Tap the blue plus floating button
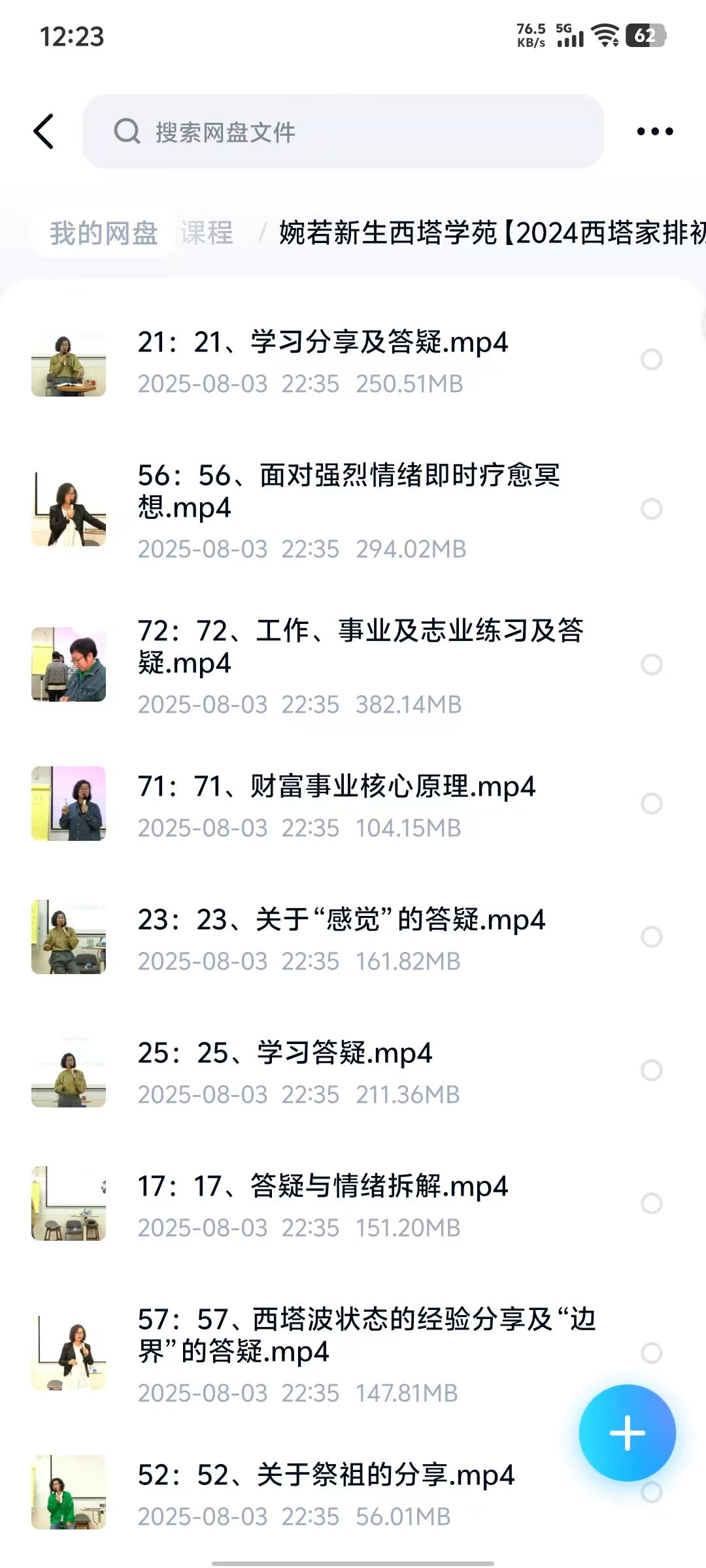The width and height of the screenshot is (706, 1568). 627,1433
